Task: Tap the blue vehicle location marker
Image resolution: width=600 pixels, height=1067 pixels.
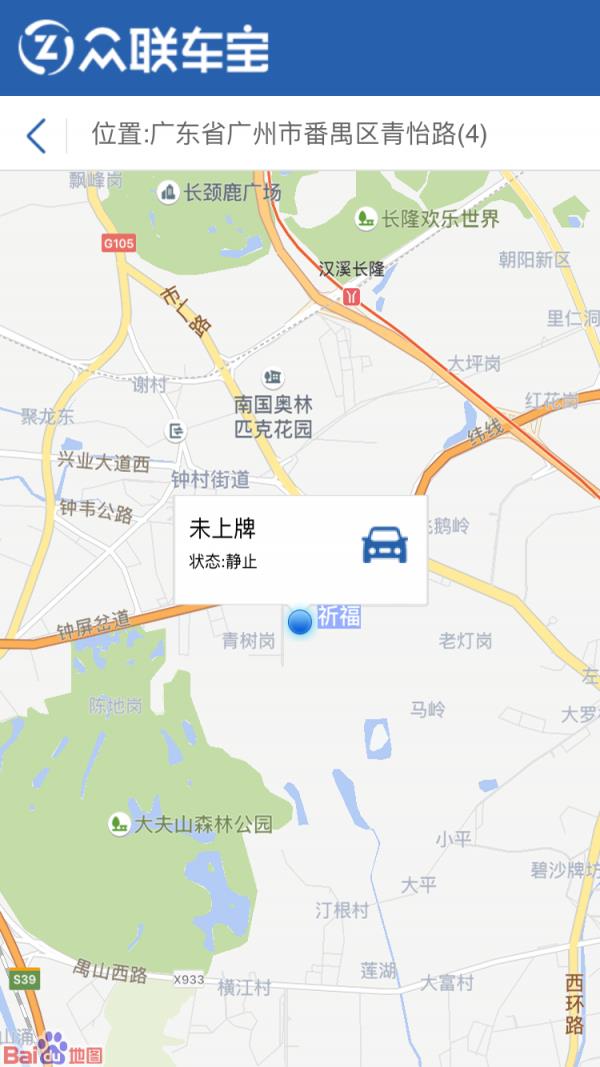Action: (x=300, y=622)
